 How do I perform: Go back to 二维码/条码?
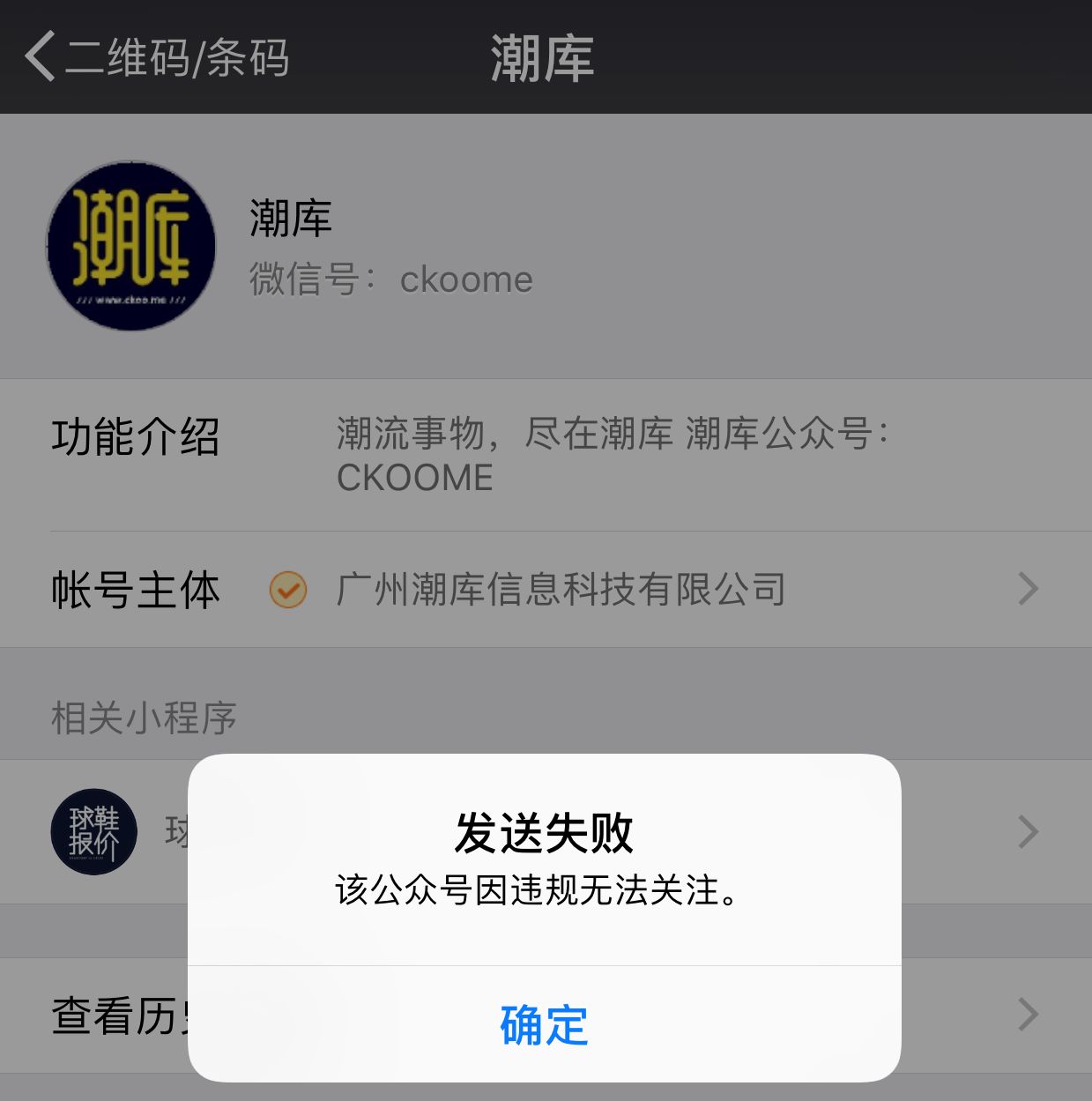[x=157, y=58]
